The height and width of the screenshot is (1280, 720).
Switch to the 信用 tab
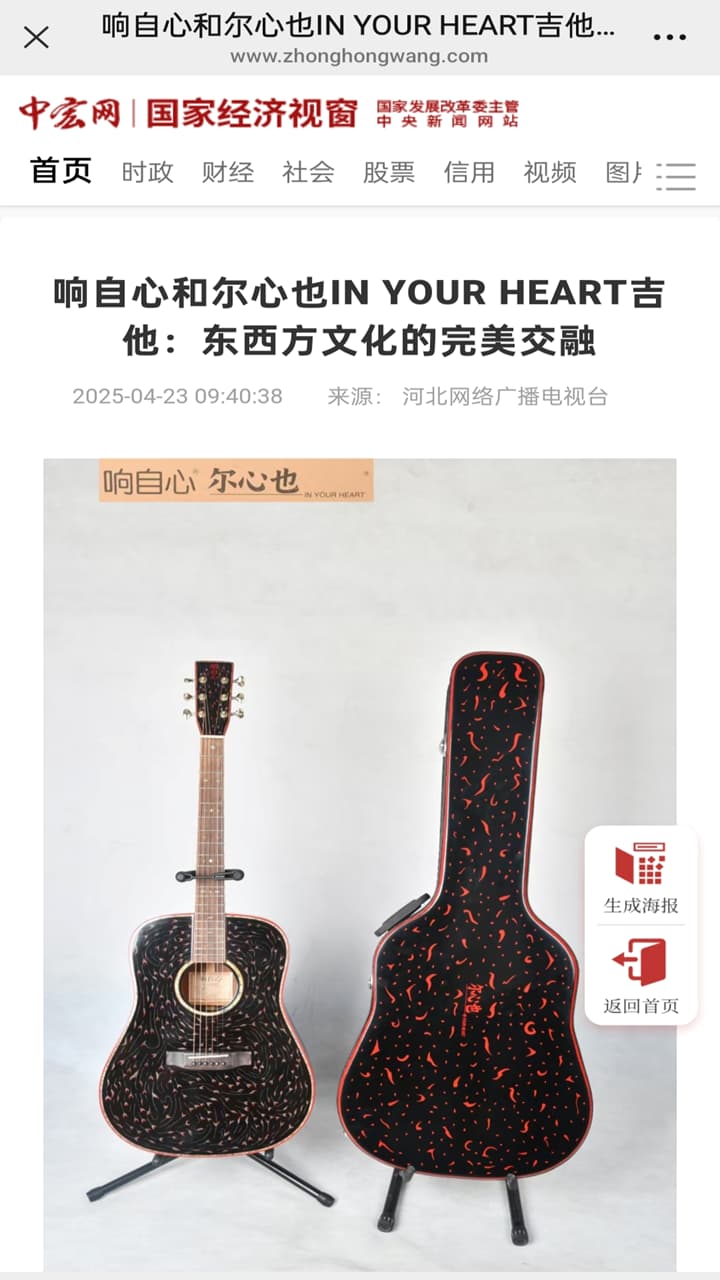469,172
